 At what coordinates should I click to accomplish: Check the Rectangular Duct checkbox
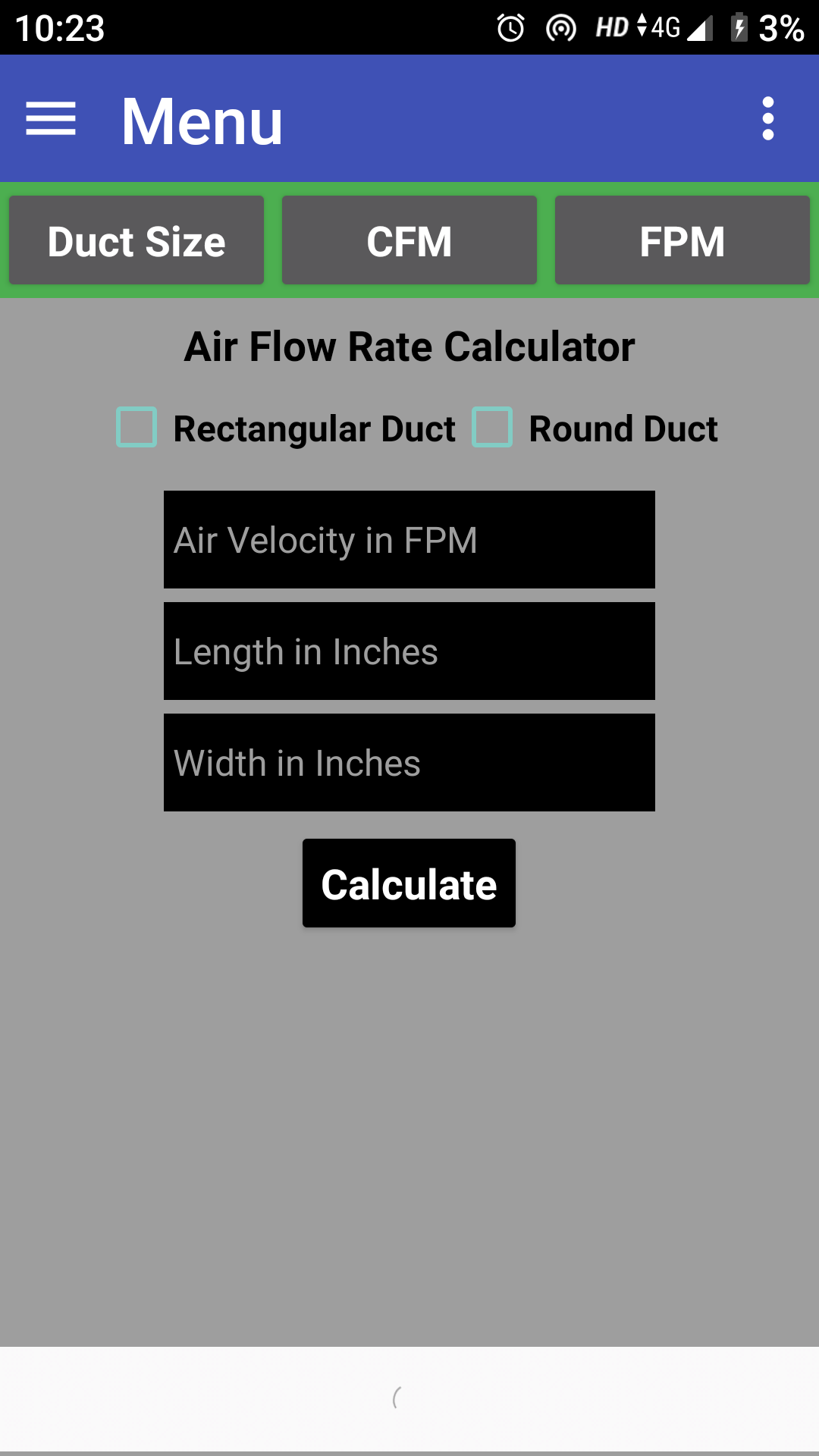pyautogui.click(x=137, y=428)
